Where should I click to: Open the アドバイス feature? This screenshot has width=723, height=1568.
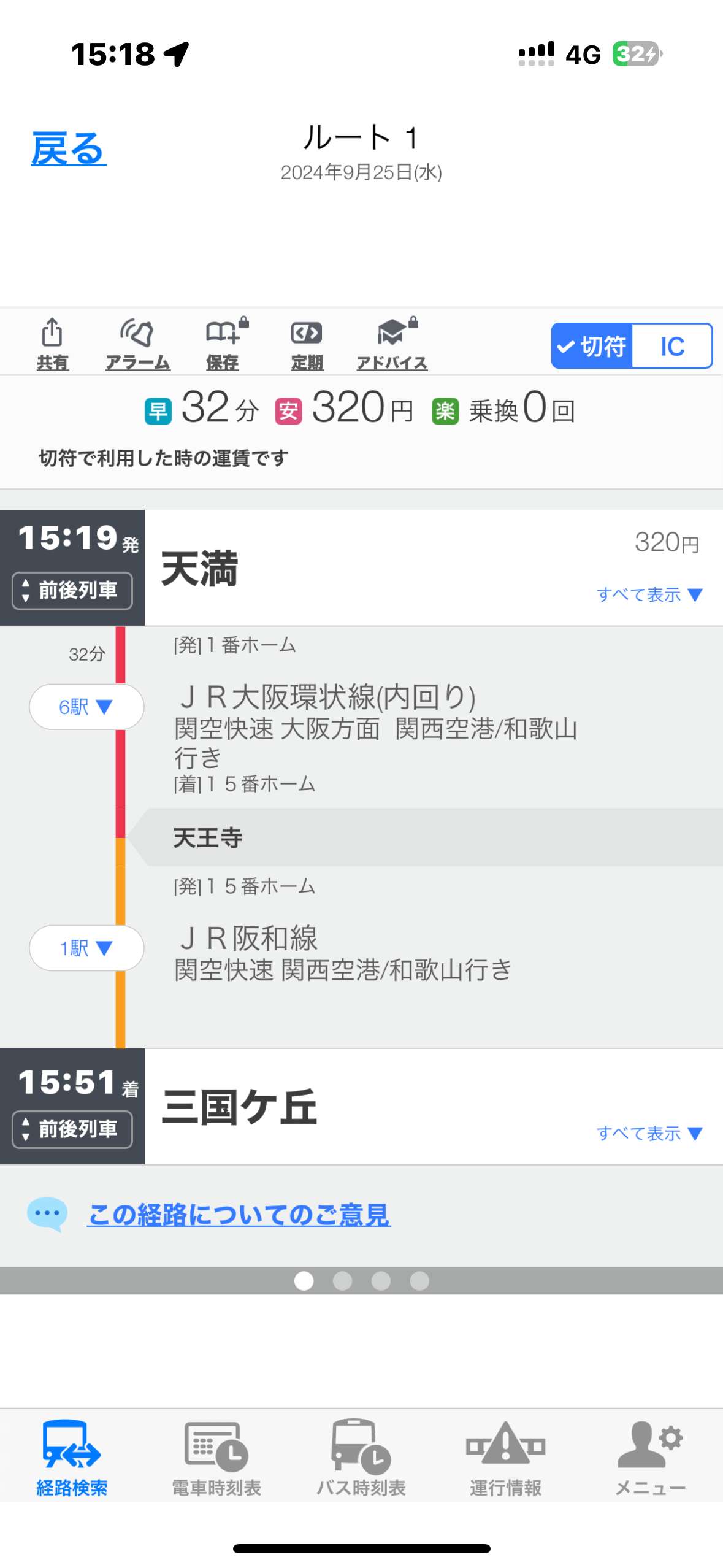click(392, 344)
